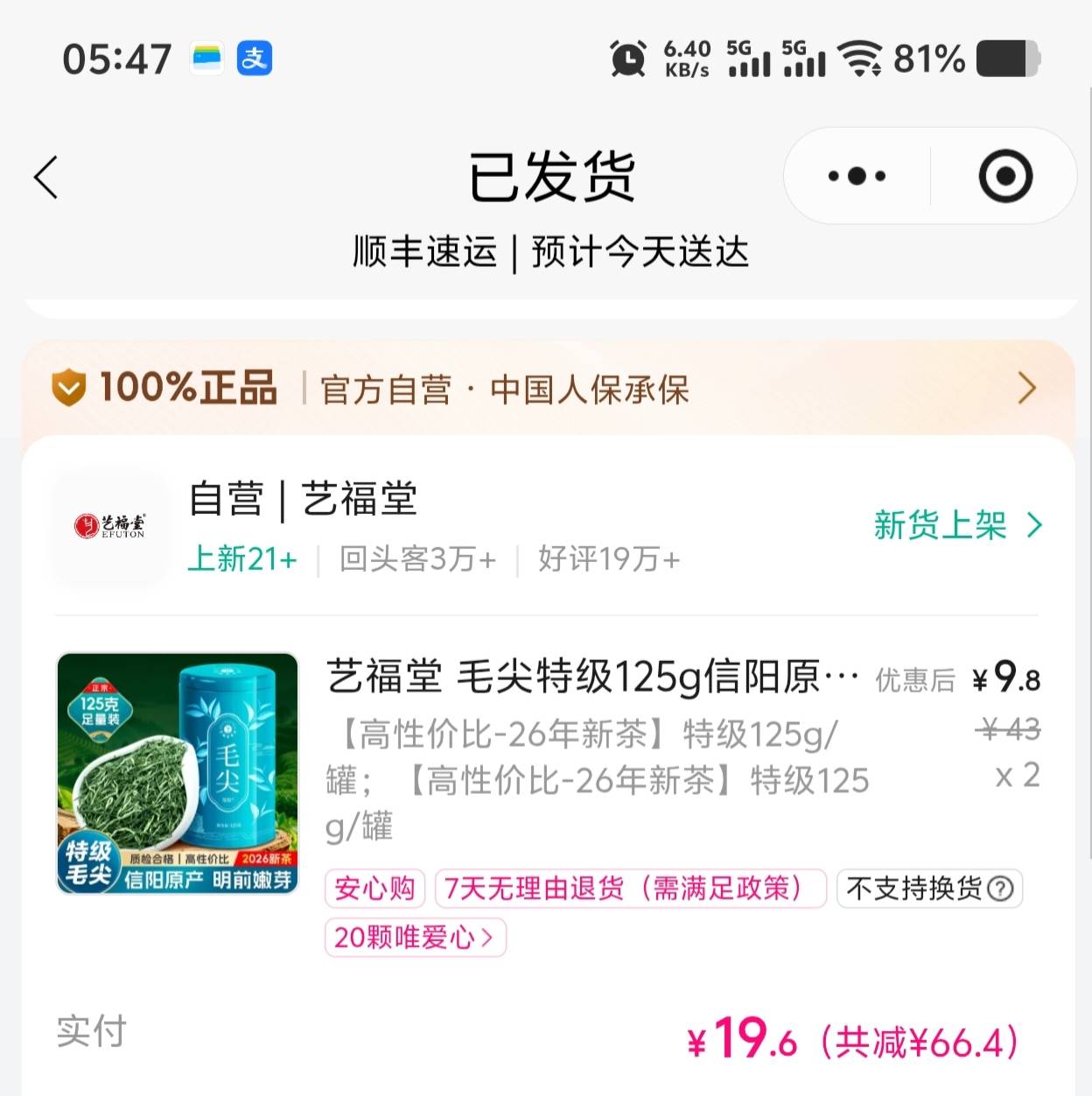1092x1096 pixels.
Task: View the 20颗唯爱心 reward tag
Action: (x=416, y=938)
